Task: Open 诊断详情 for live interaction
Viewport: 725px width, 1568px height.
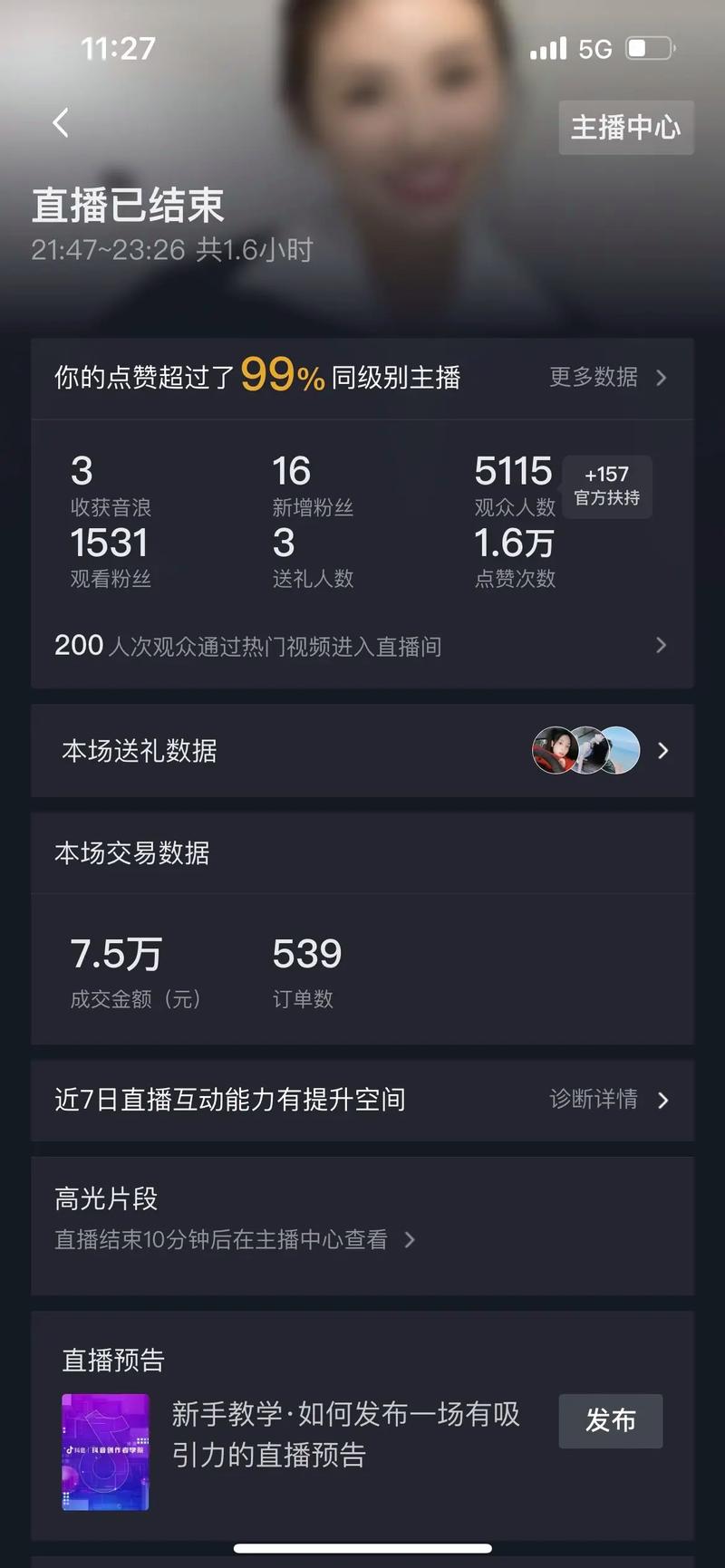Action: coord(607,1100)
